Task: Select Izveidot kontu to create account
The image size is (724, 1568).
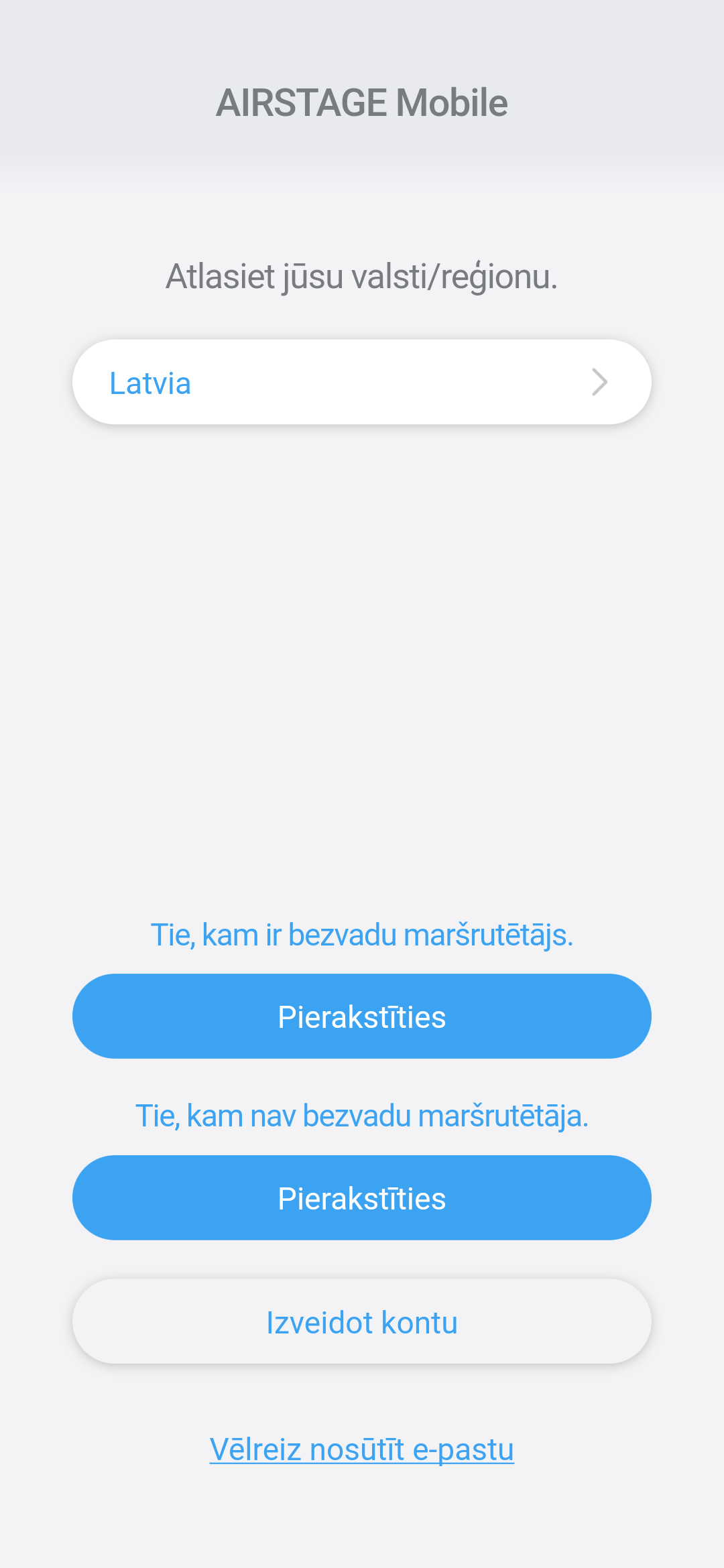Action: (x=362, y=1322)
